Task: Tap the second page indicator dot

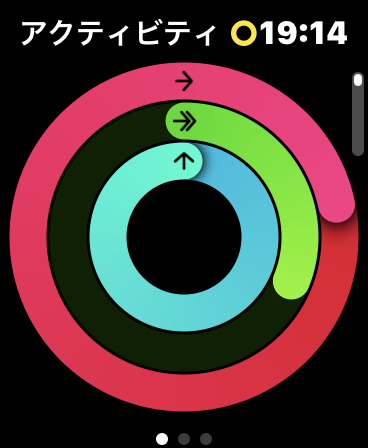Action: (184, 439)
